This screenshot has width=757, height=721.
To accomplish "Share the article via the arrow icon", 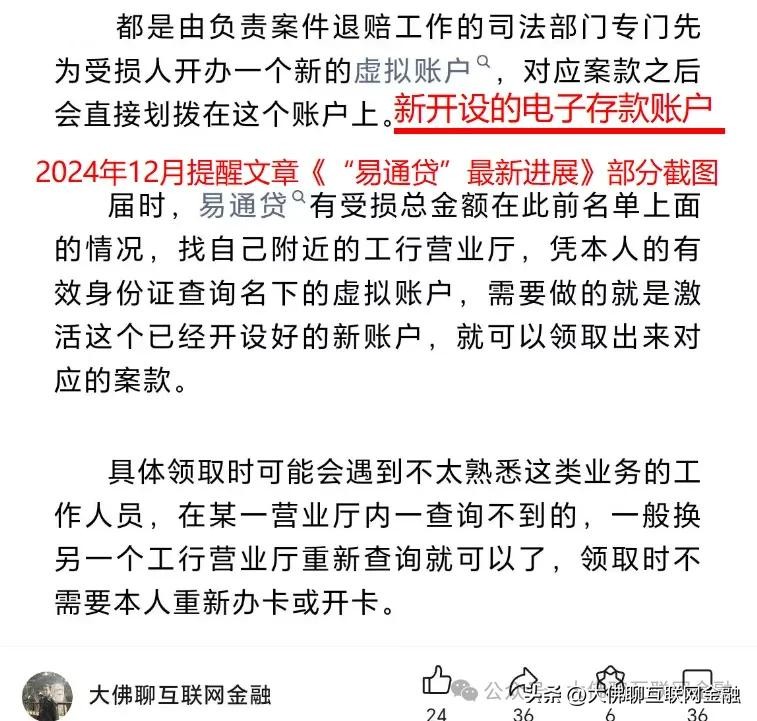I will click(523, 682).
